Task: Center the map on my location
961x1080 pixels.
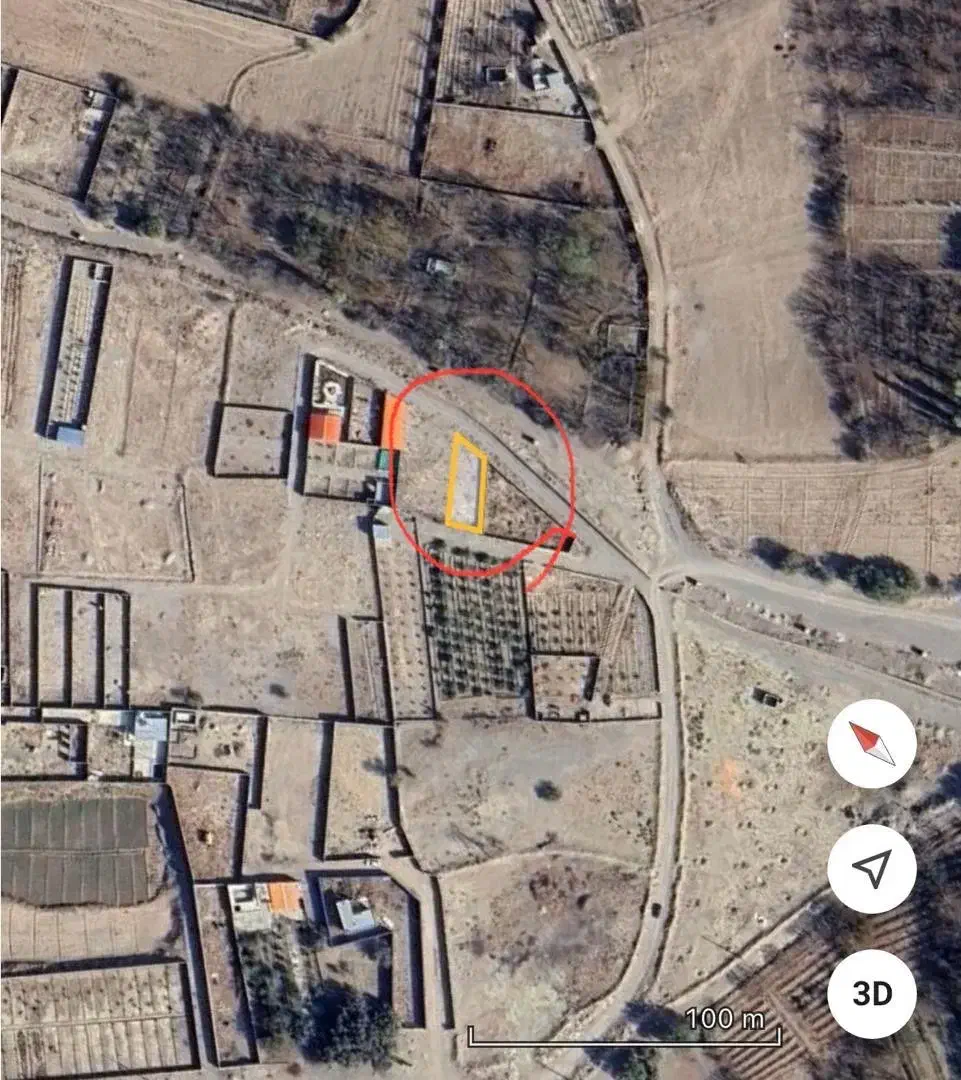Action: point(872,869)
